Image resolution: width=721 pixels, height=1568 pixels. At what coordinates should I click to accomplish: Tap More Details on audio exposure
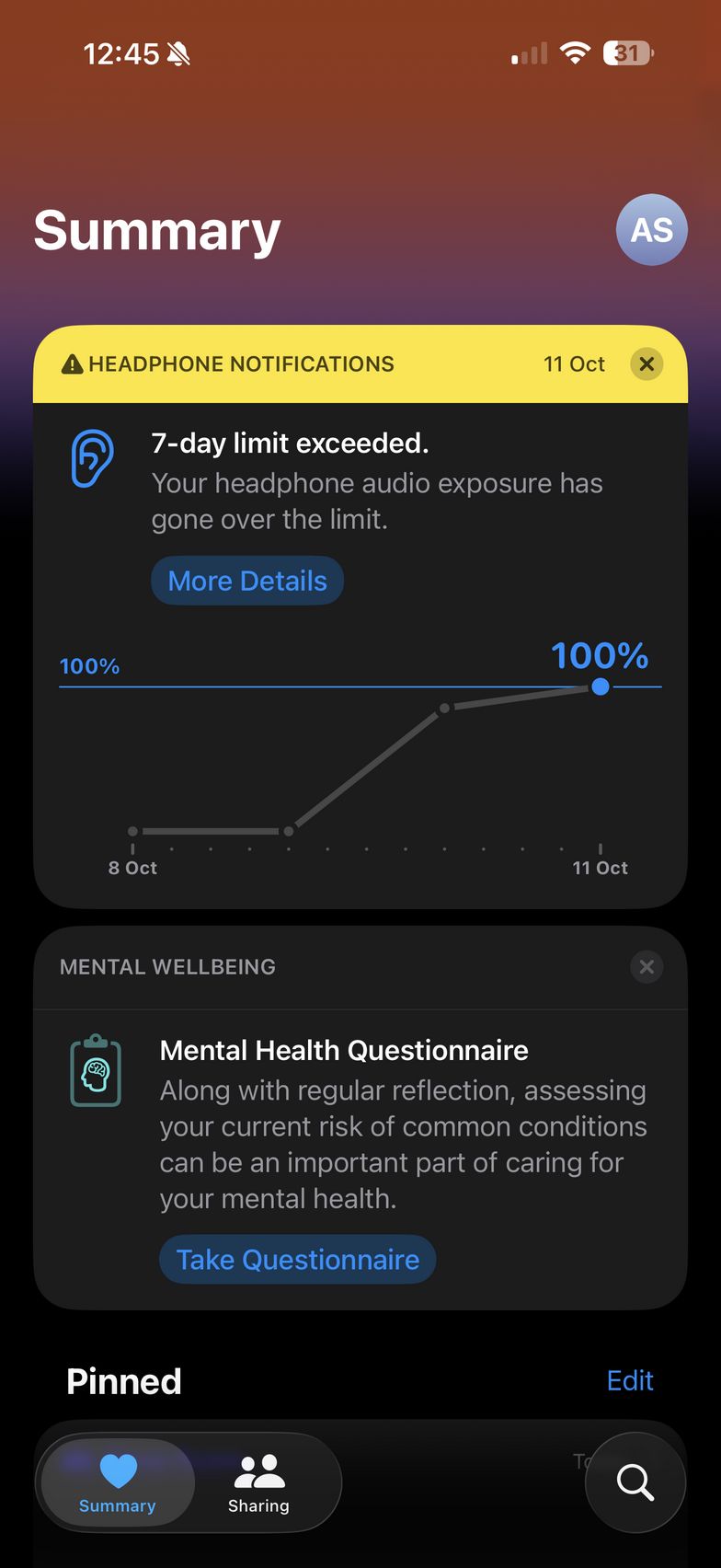[247, 581]
